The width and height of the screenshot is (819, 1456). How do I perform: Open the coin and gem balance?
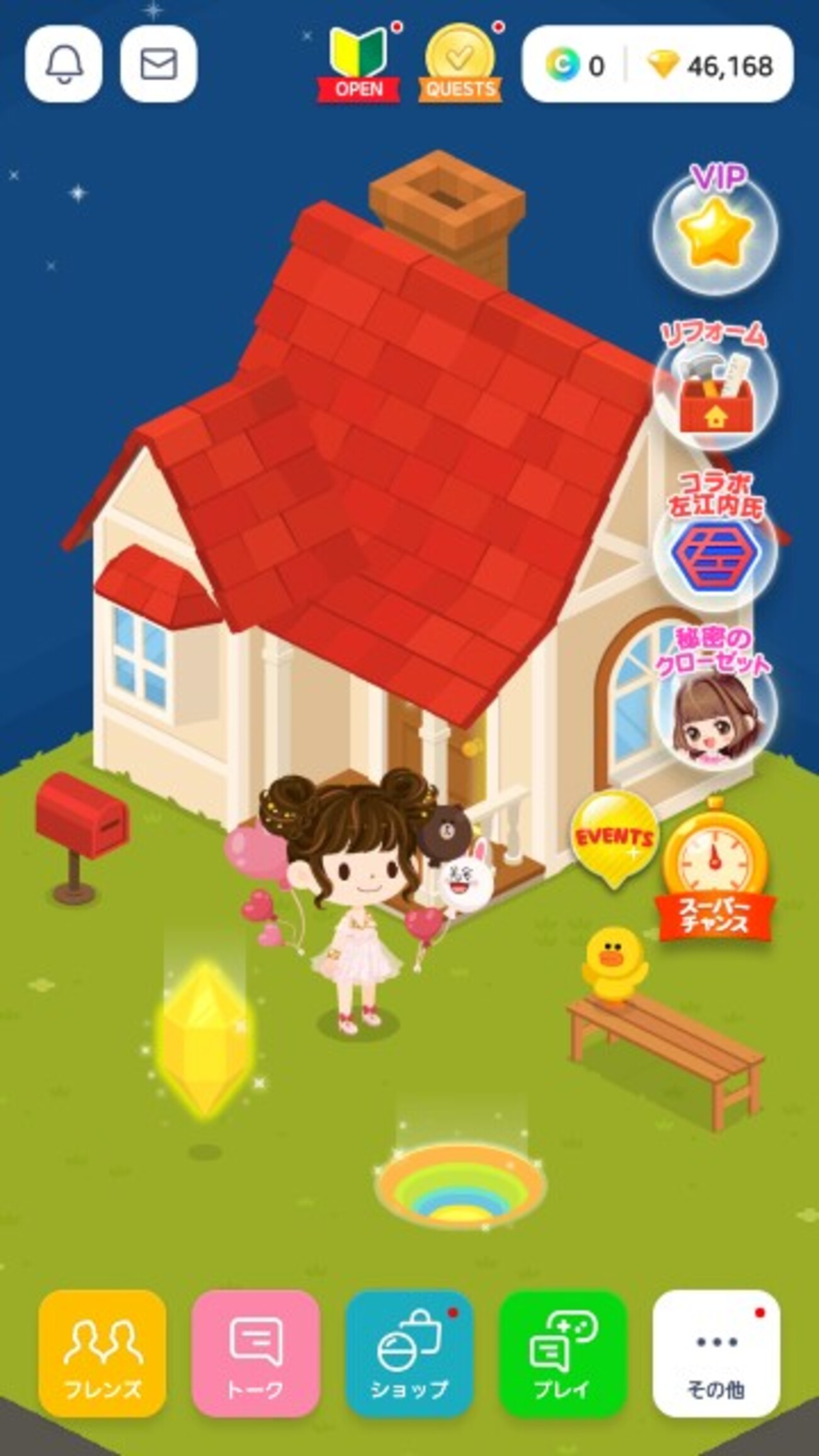657,64
